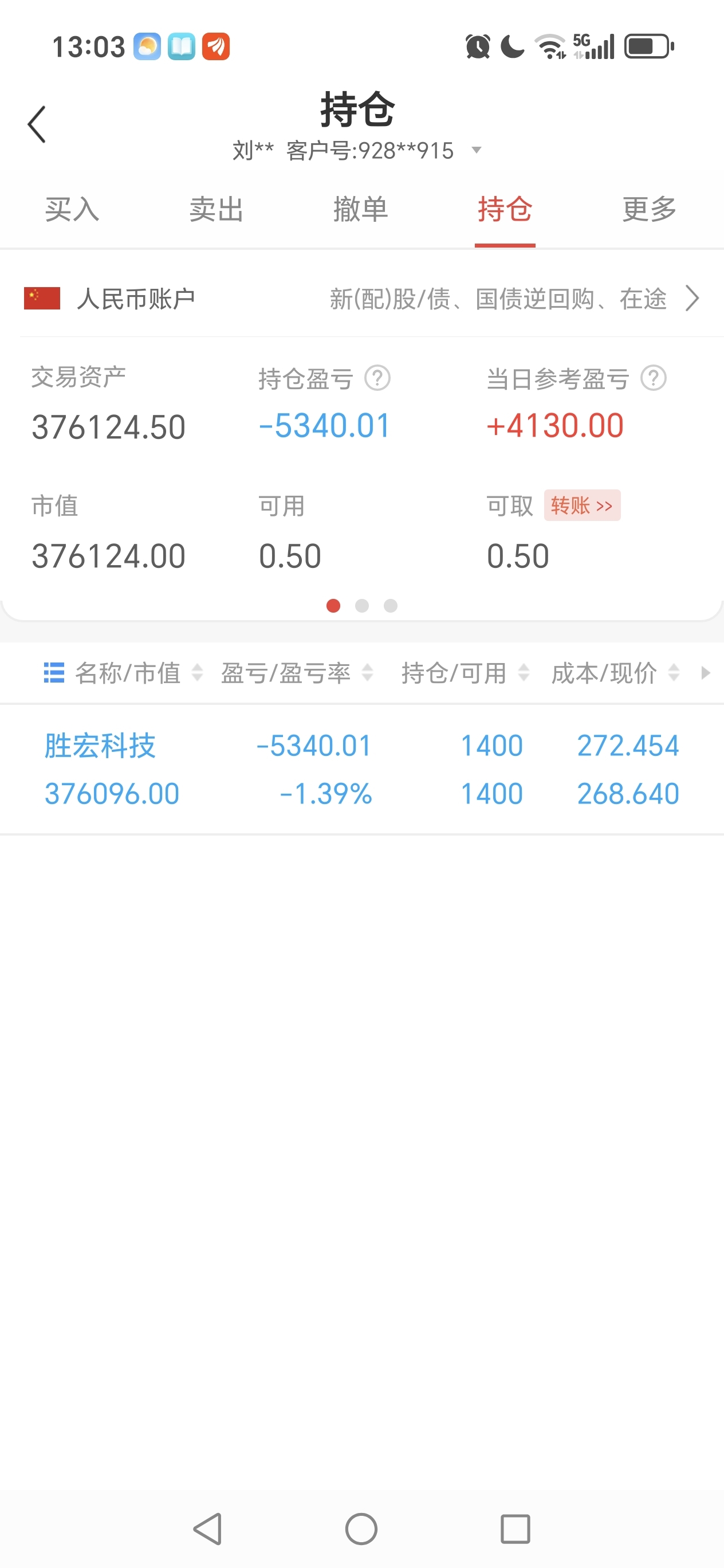724x1568 pixels.
Task: Show help for 当日参考盈亏
Action: click(x=654, y=378)
